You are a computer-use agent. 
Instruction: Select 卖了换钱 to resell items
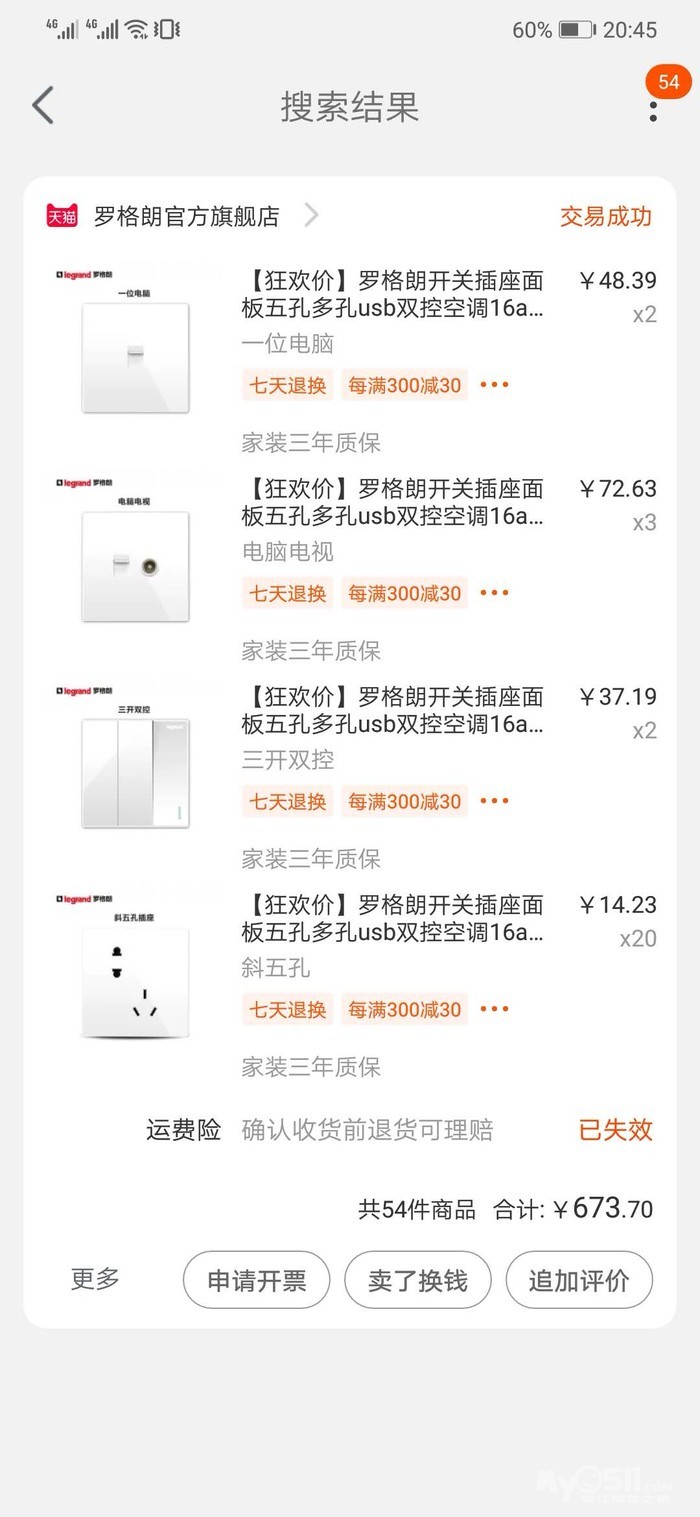pos(418,1280)
